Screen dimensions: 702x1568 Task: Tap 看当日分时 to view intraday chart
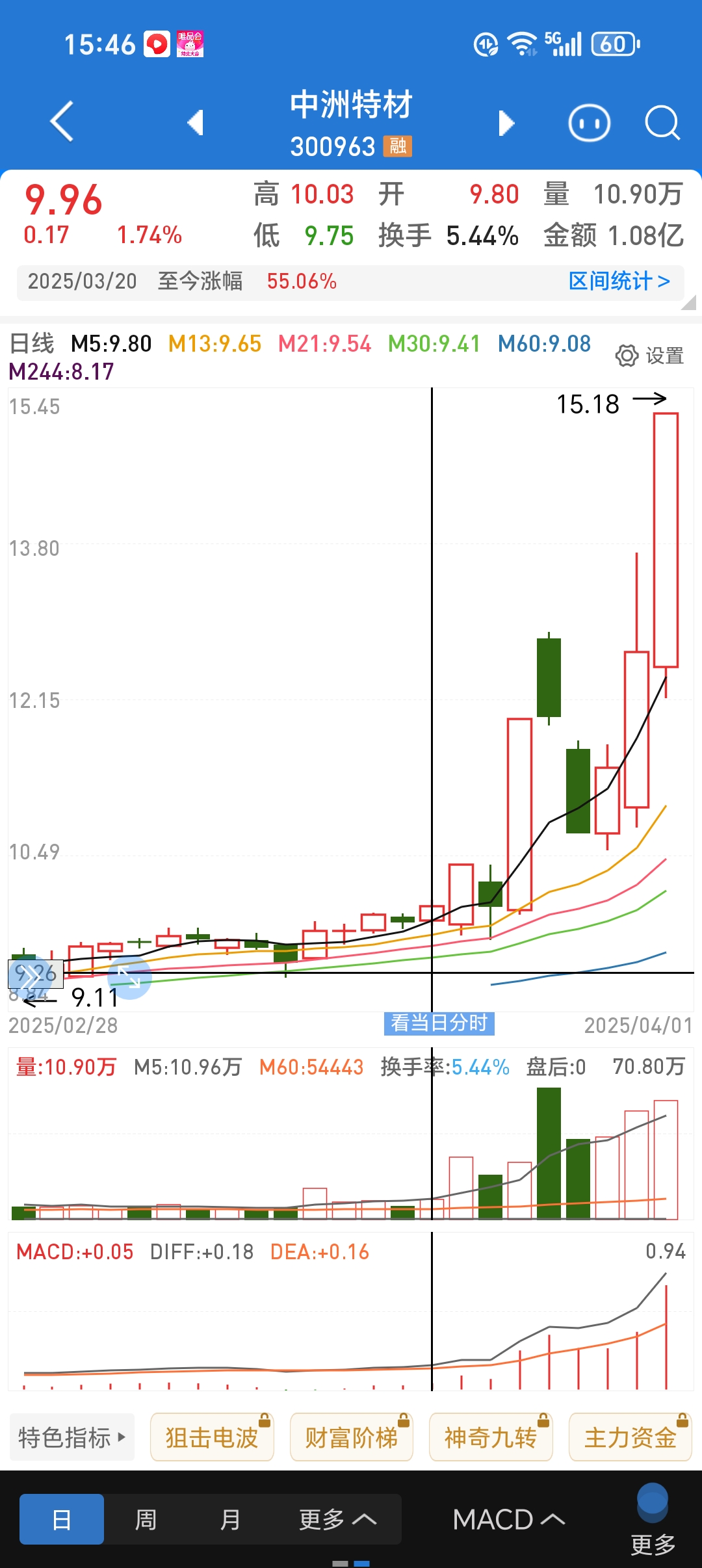tap(439, 1023)
